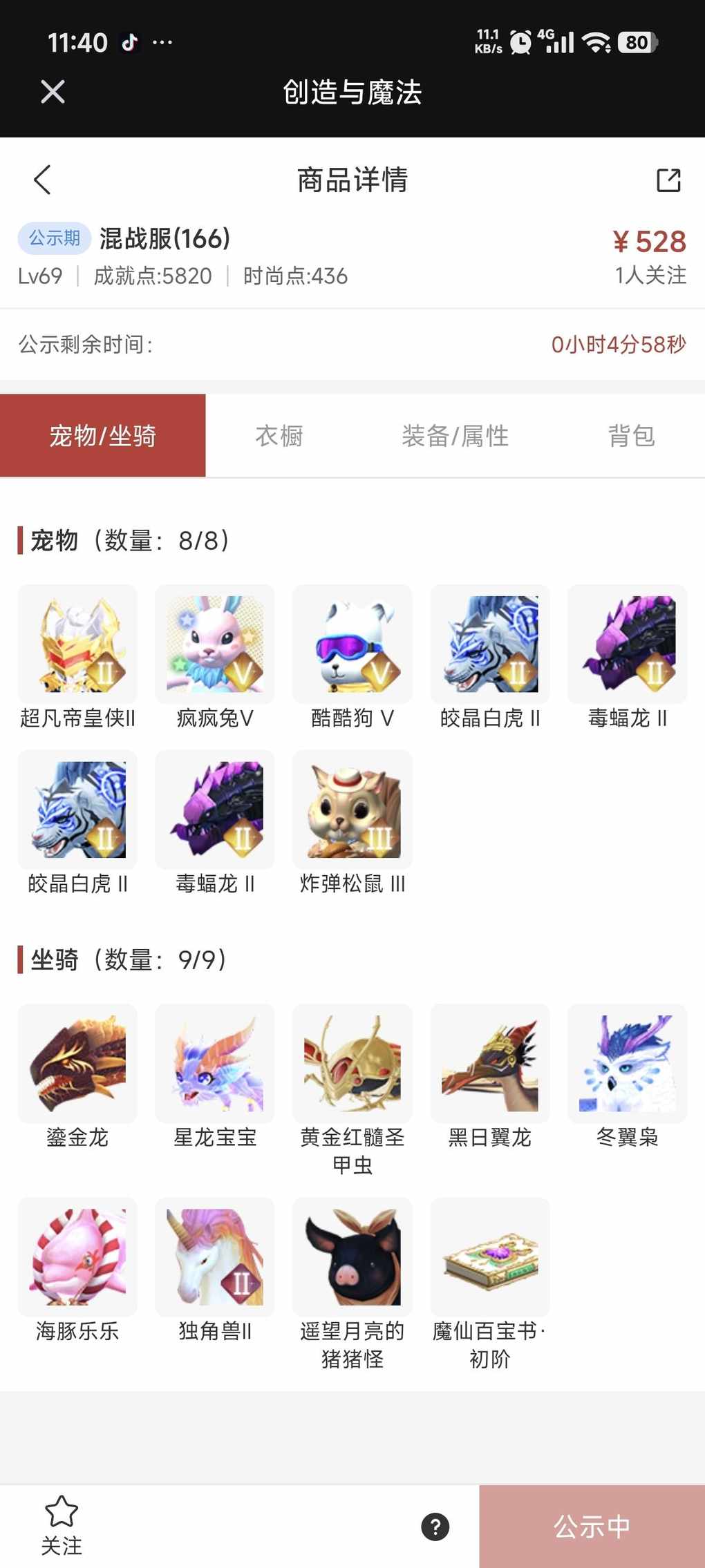Tap the 公示中 button
Image resolution: width=705 pixels, height=1568 pixels.
coord(592,1527)
